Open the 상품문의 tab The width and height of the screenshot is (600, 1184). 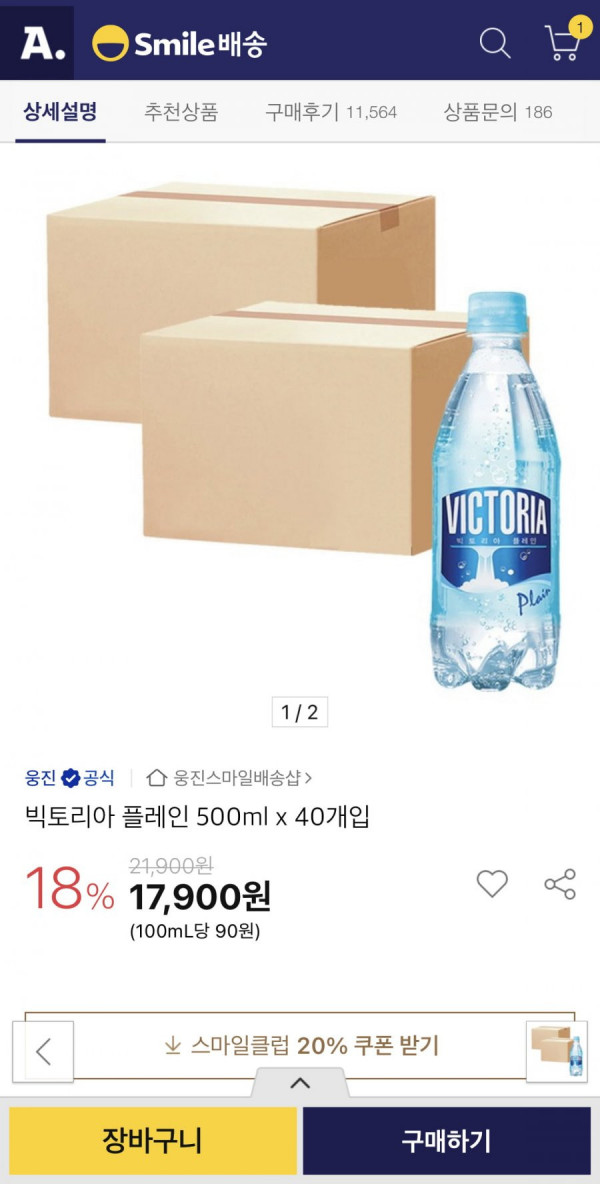point(497,112)
